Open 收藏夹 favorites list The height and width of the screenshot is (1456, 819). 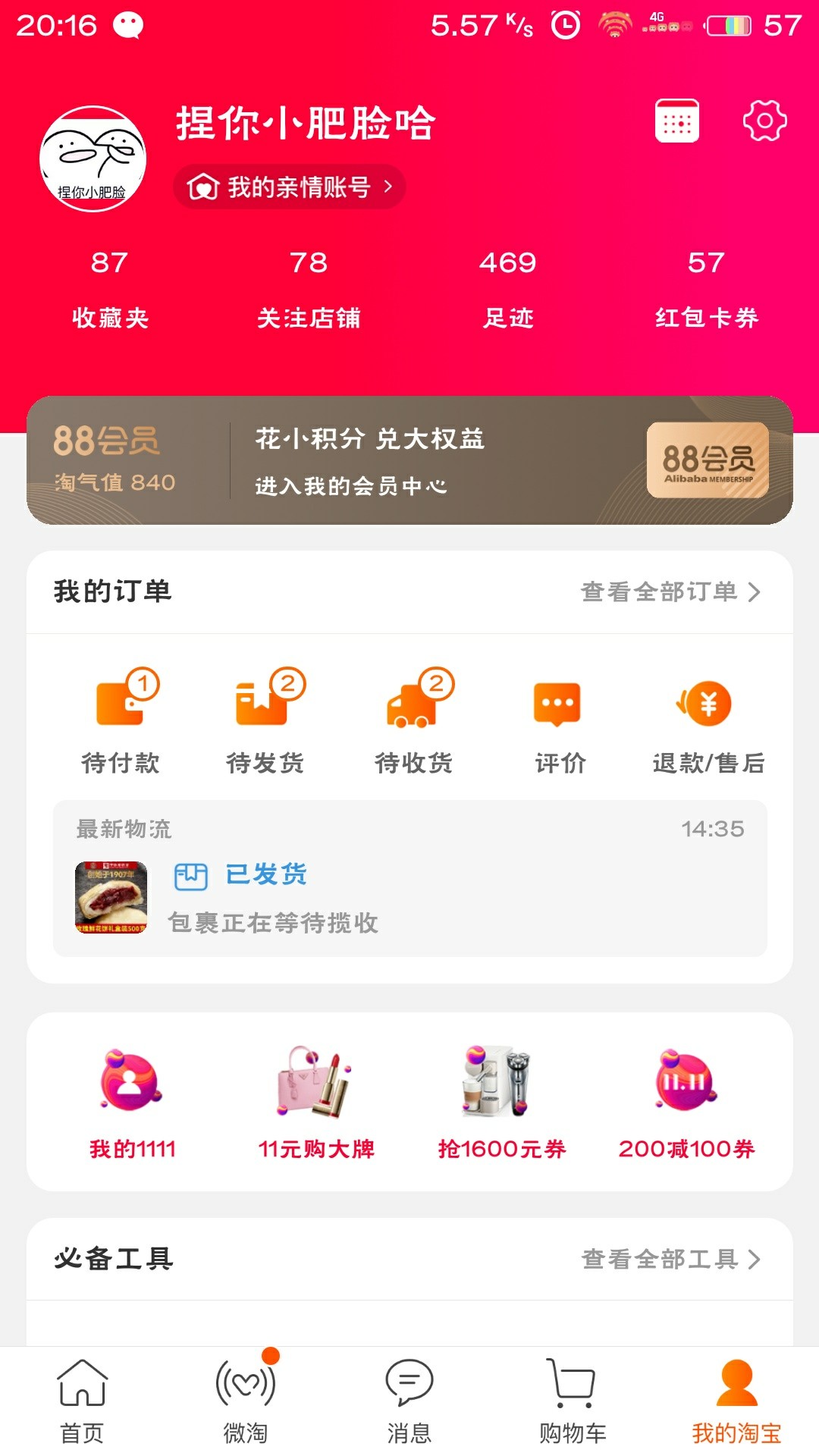tap(110, 290)
